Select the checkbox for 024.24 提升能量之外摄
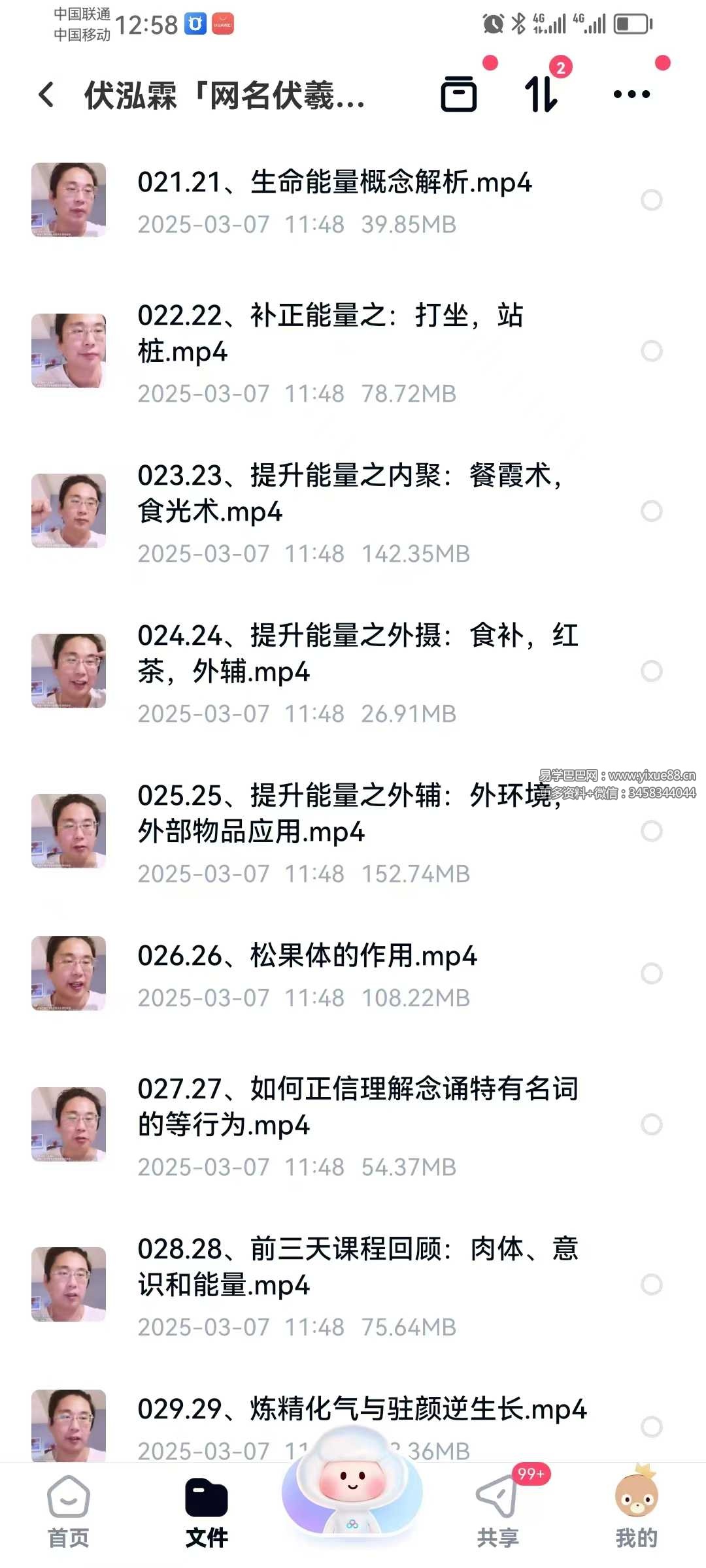Screen dimensions: 706x1568 click(x=651, y=671)
